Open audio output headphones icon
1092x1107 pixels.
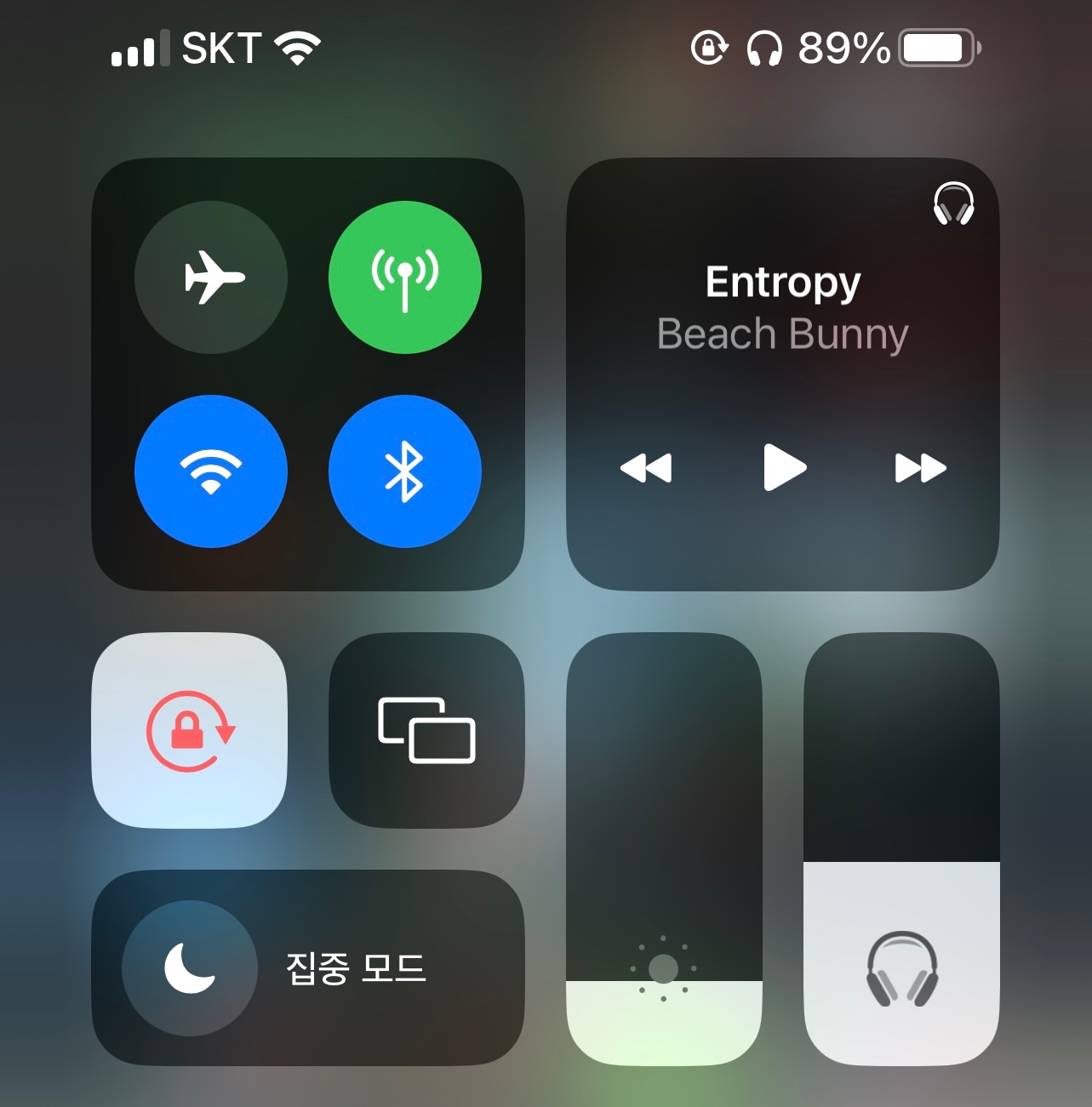point(953,204)
